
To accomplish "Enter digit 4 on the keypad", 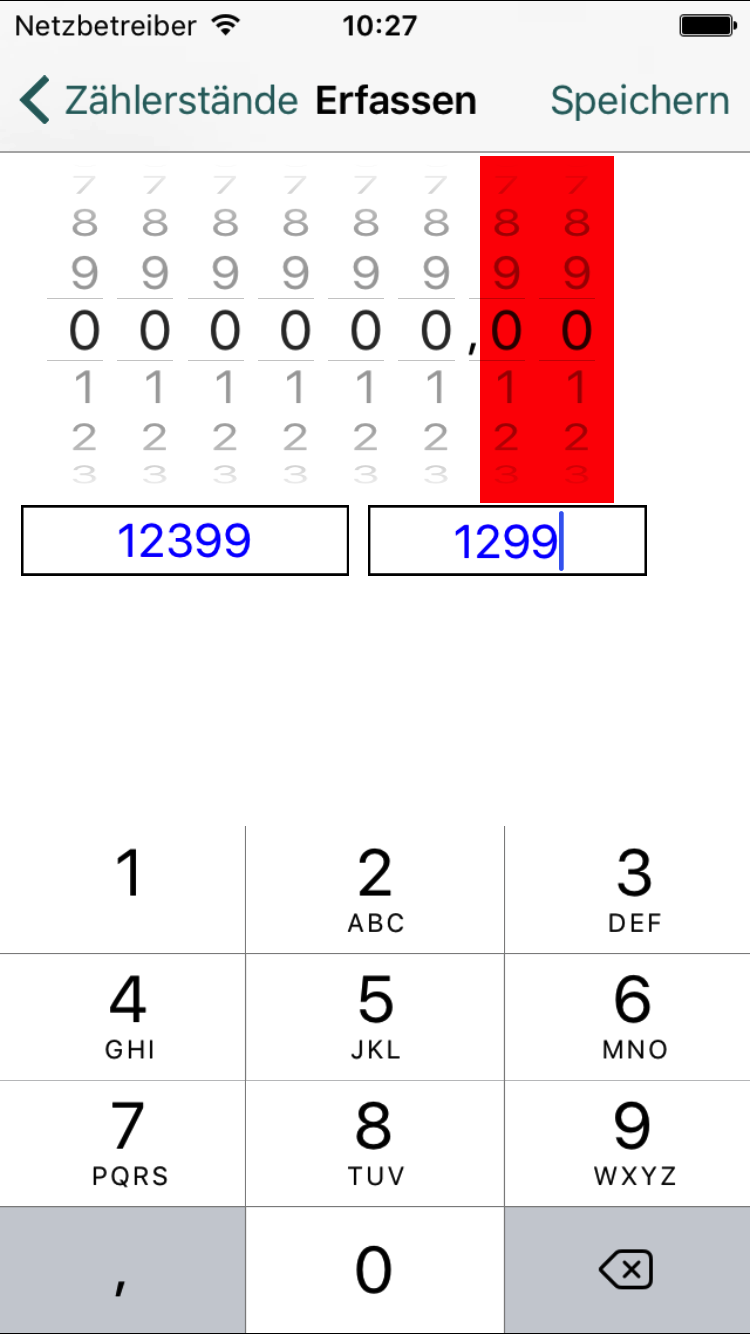I will (x=123, y=1016).
